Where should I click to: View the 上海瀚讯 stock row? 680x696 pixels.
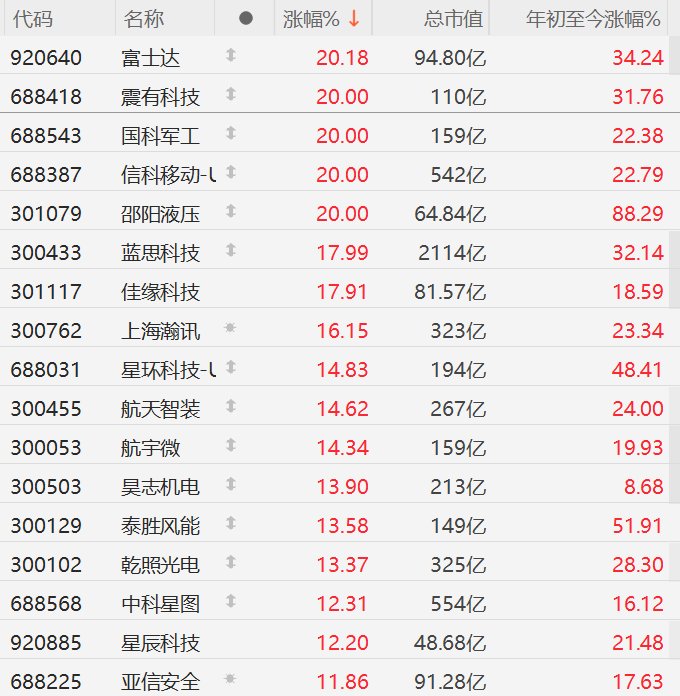coord(160,331)
